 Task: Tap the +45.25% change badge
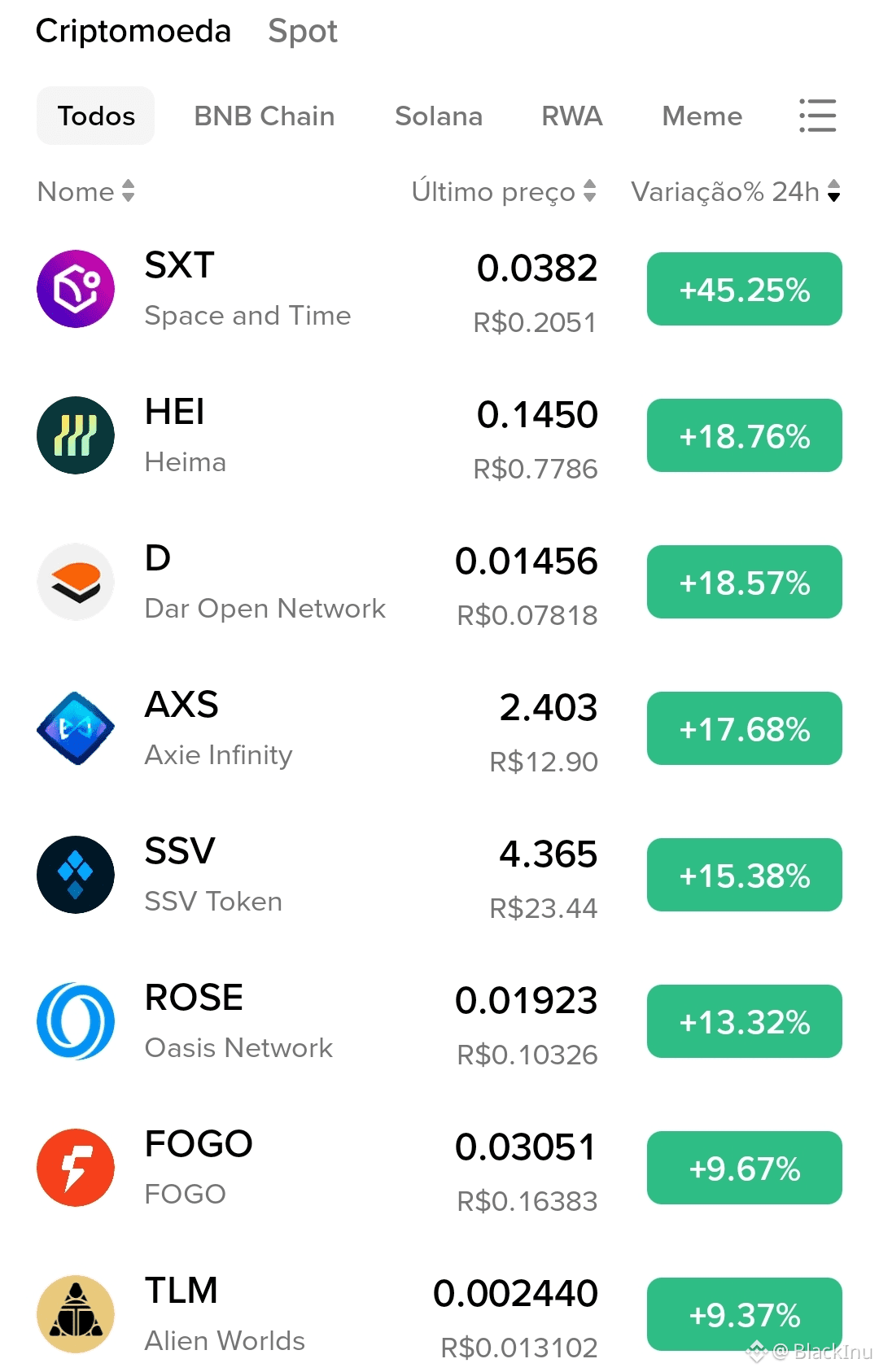744,290
